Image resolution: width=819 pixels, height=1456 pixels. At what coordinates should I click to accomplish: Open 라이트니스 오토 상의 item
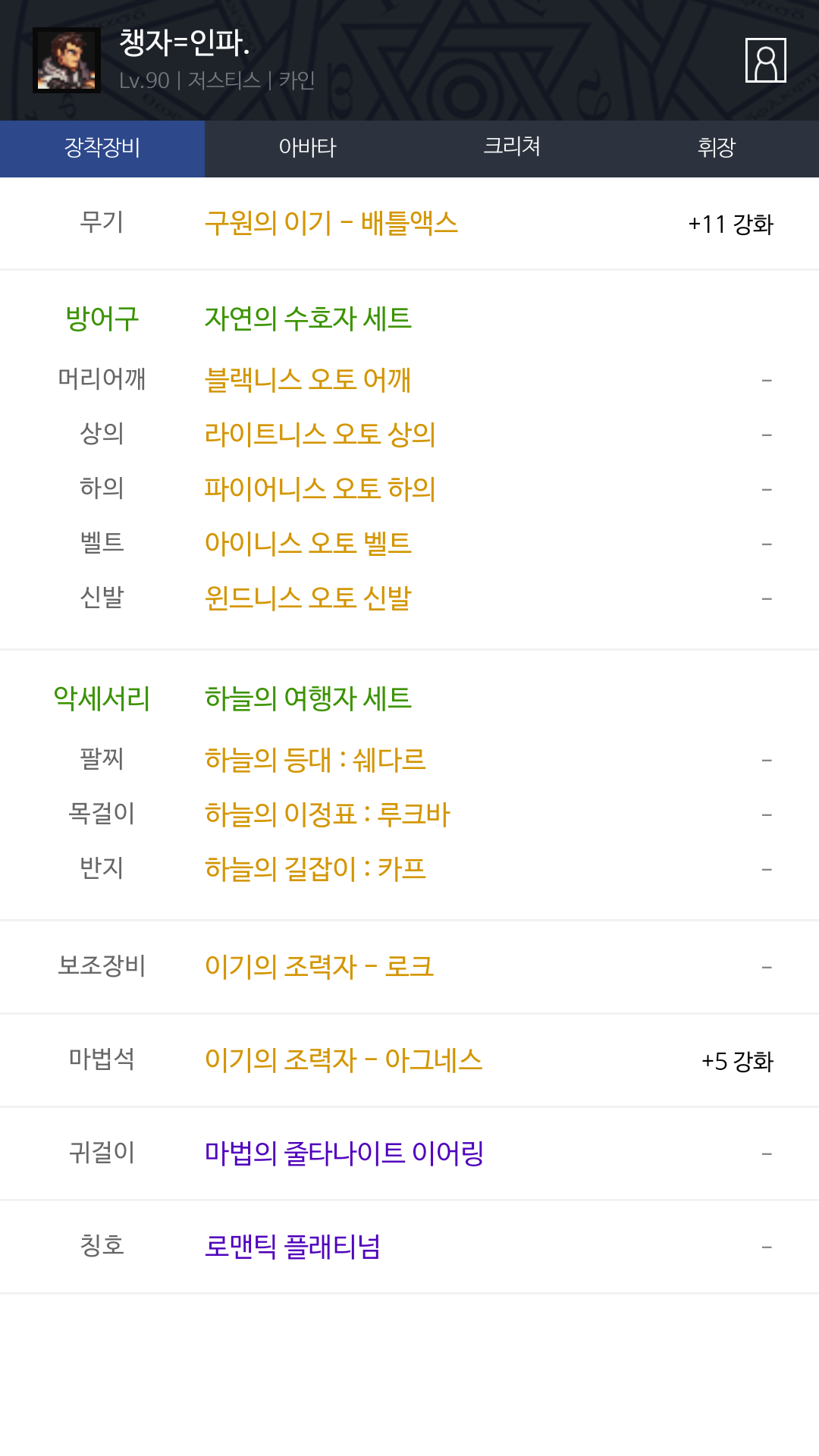point(320,434)
